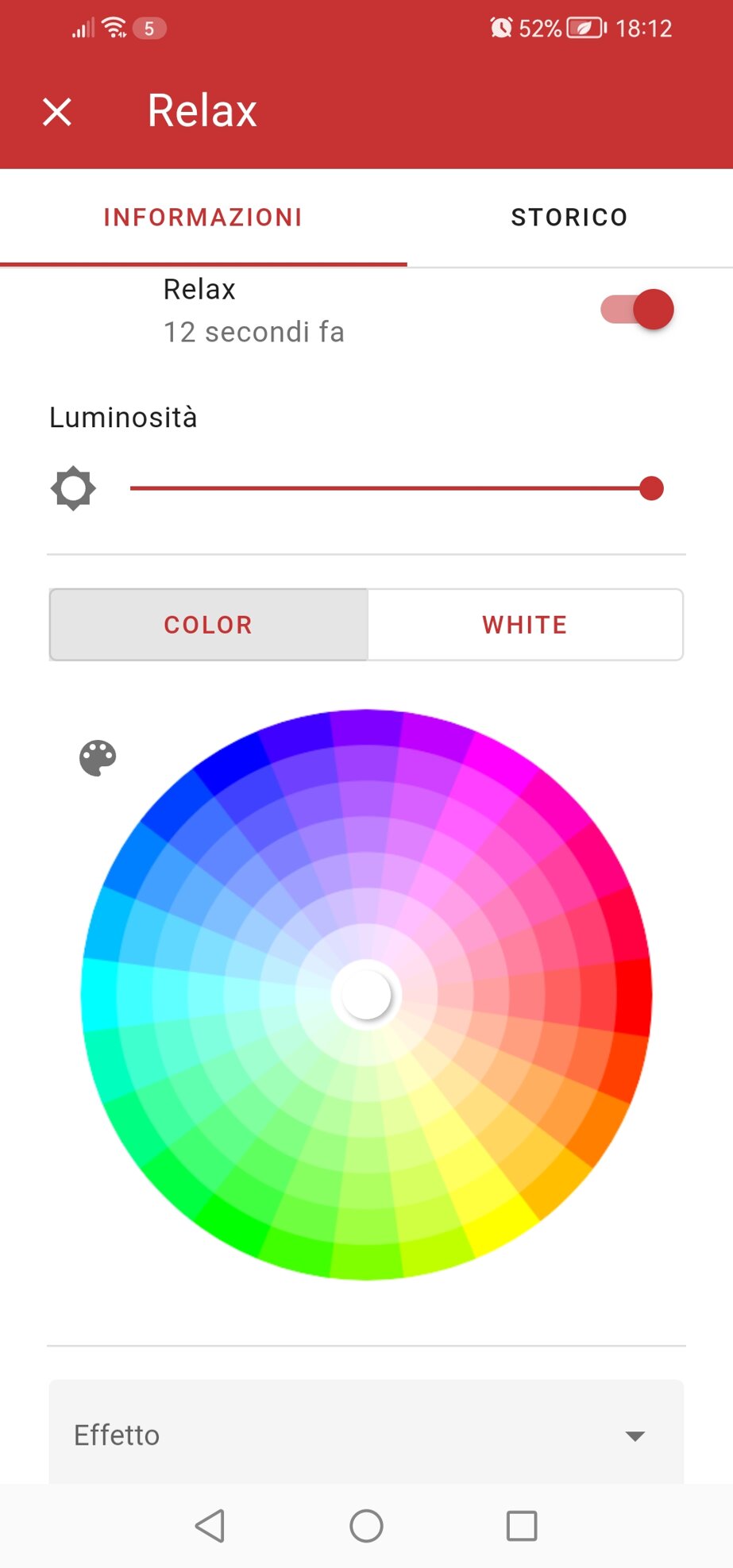Tap the palette icon beside color wheel

pyautogui.click(x=98, y=758)
